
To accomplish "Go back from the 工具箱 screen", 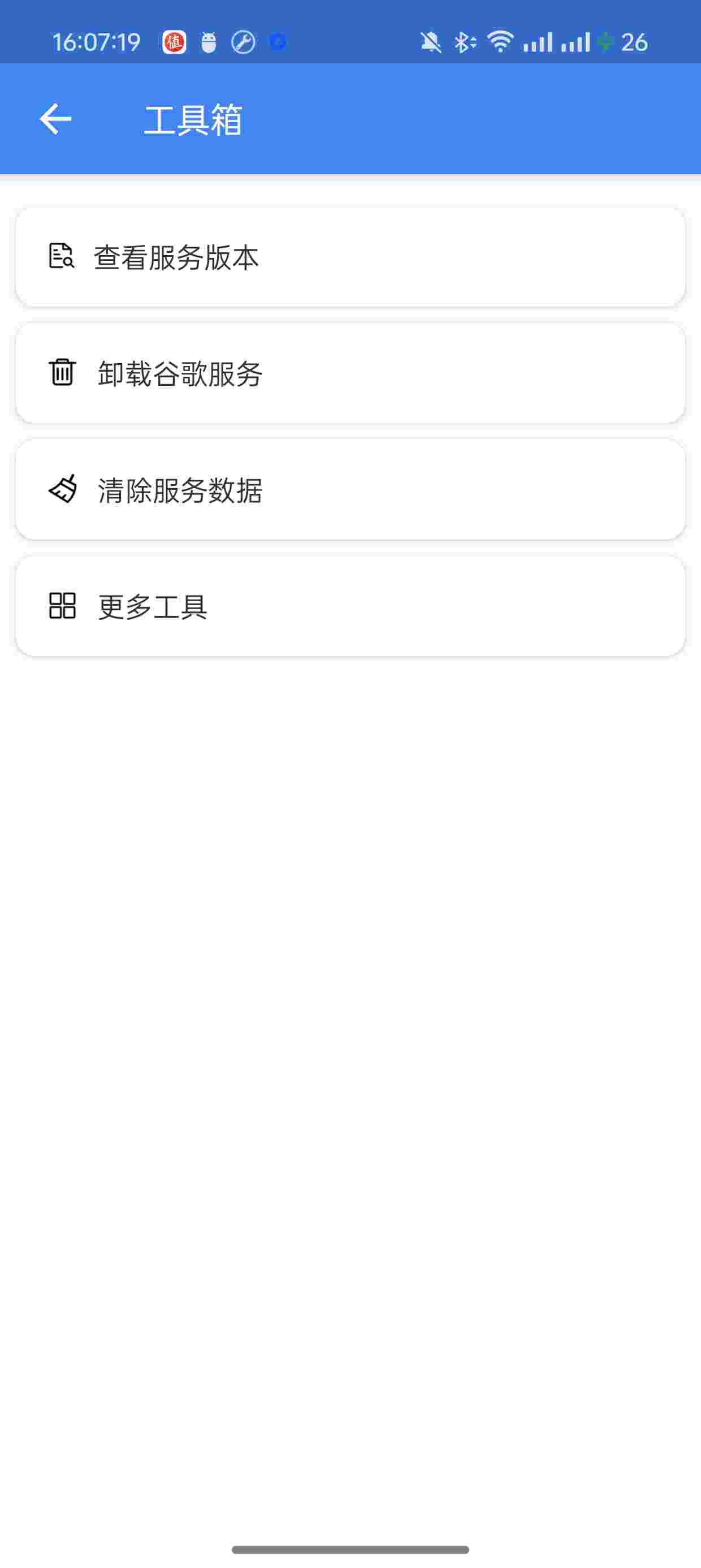I will [55, 119].
